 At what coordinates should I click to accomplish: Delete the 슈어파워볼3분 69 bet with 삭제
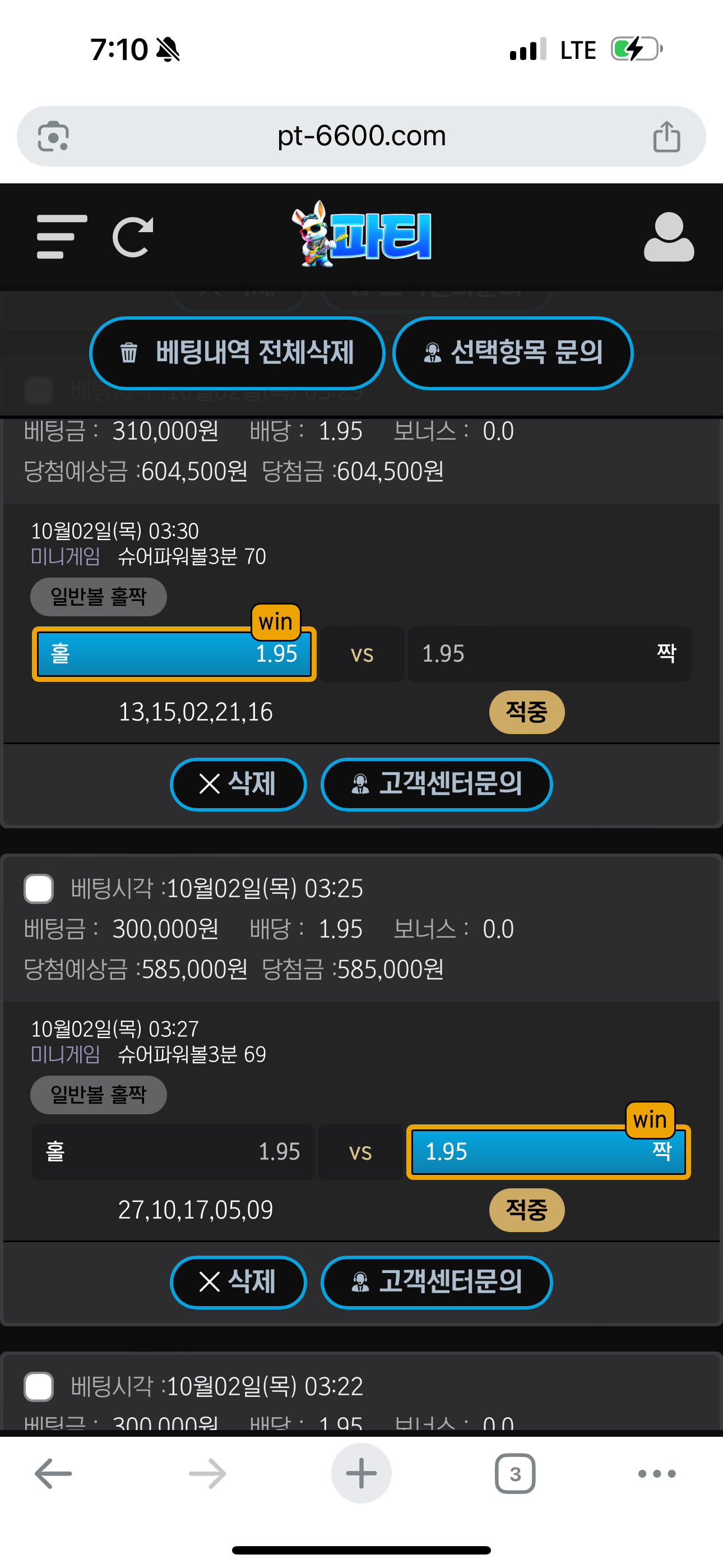238,1282
